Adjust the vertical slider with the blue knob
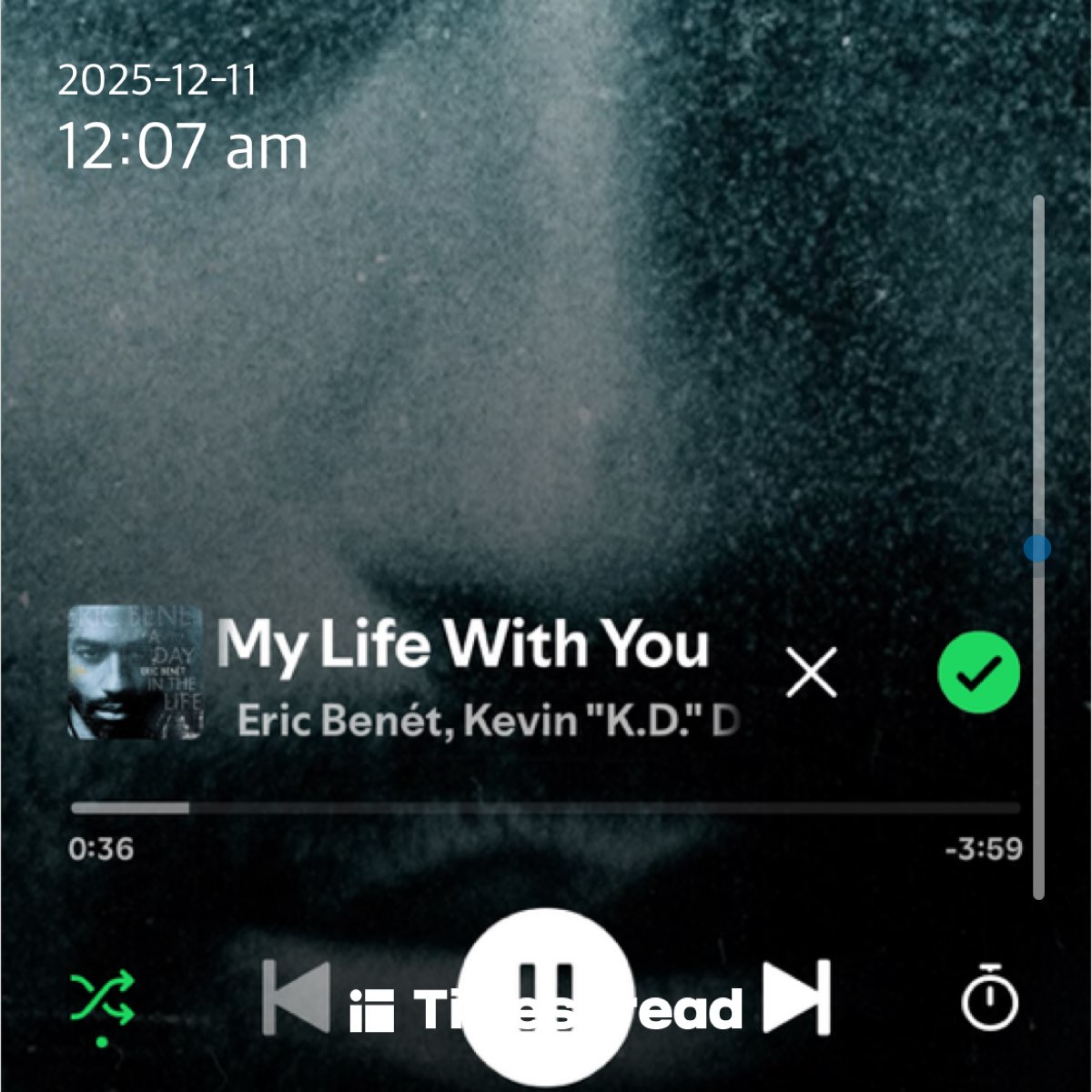Viewport: 1092px width, 1092px height. (1036, 548)
